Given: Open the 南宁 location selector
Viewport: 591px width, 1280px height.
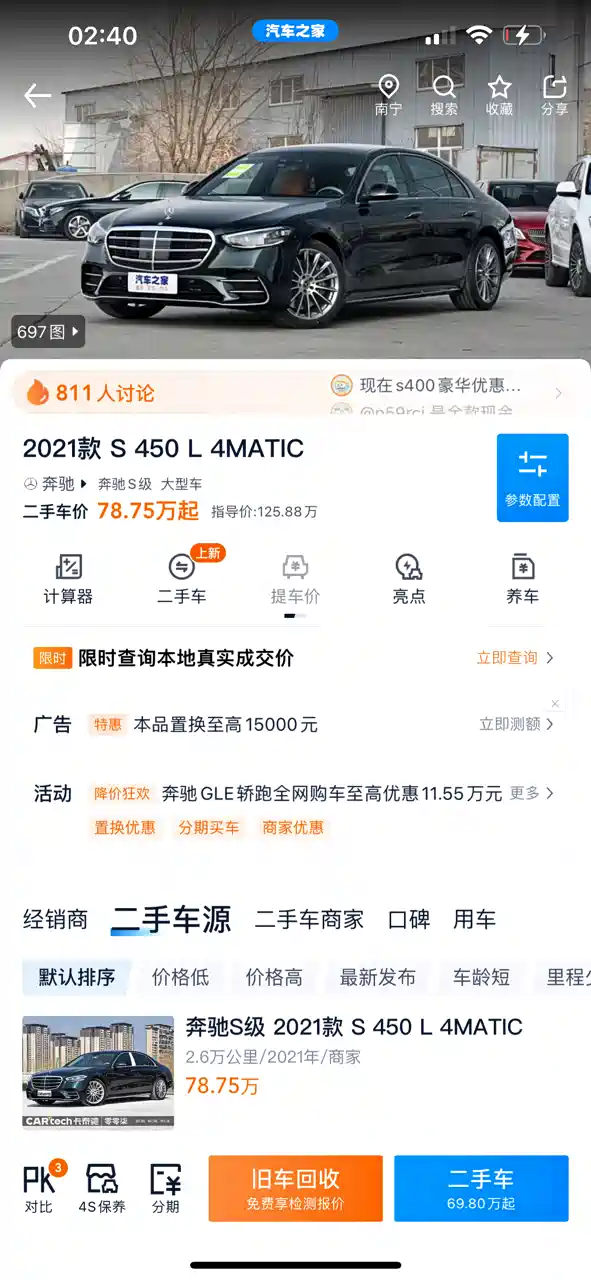Looking at the screenshot, I should pyautogui.click(x=389, y=96).
